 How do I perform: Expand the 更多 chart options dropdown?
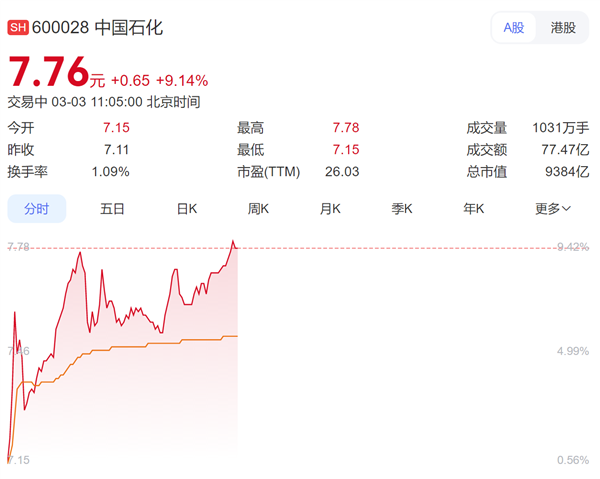click(x=553, y=208)
